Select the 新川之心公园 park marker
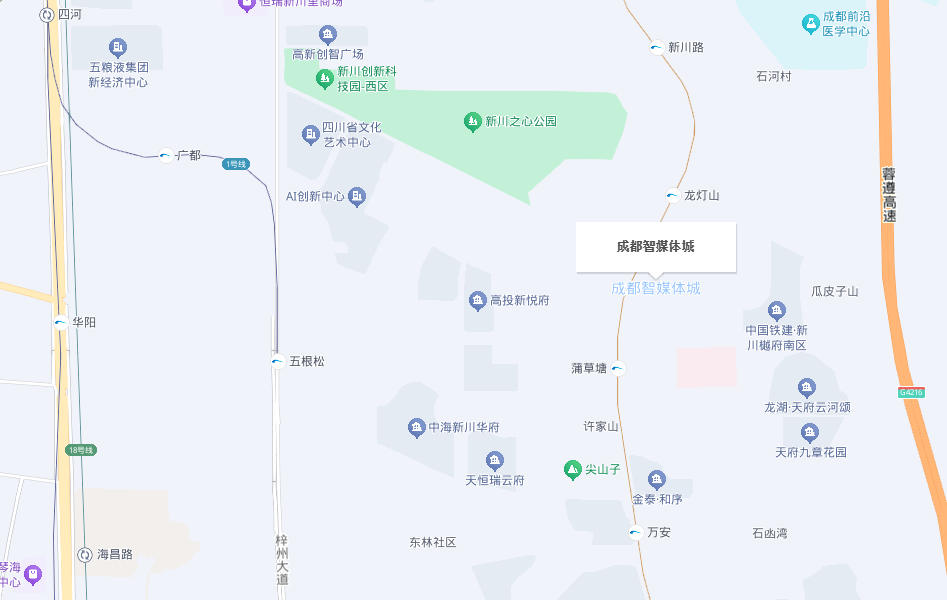947x600 pixels. pyautogui.click(x=473, y=122)
